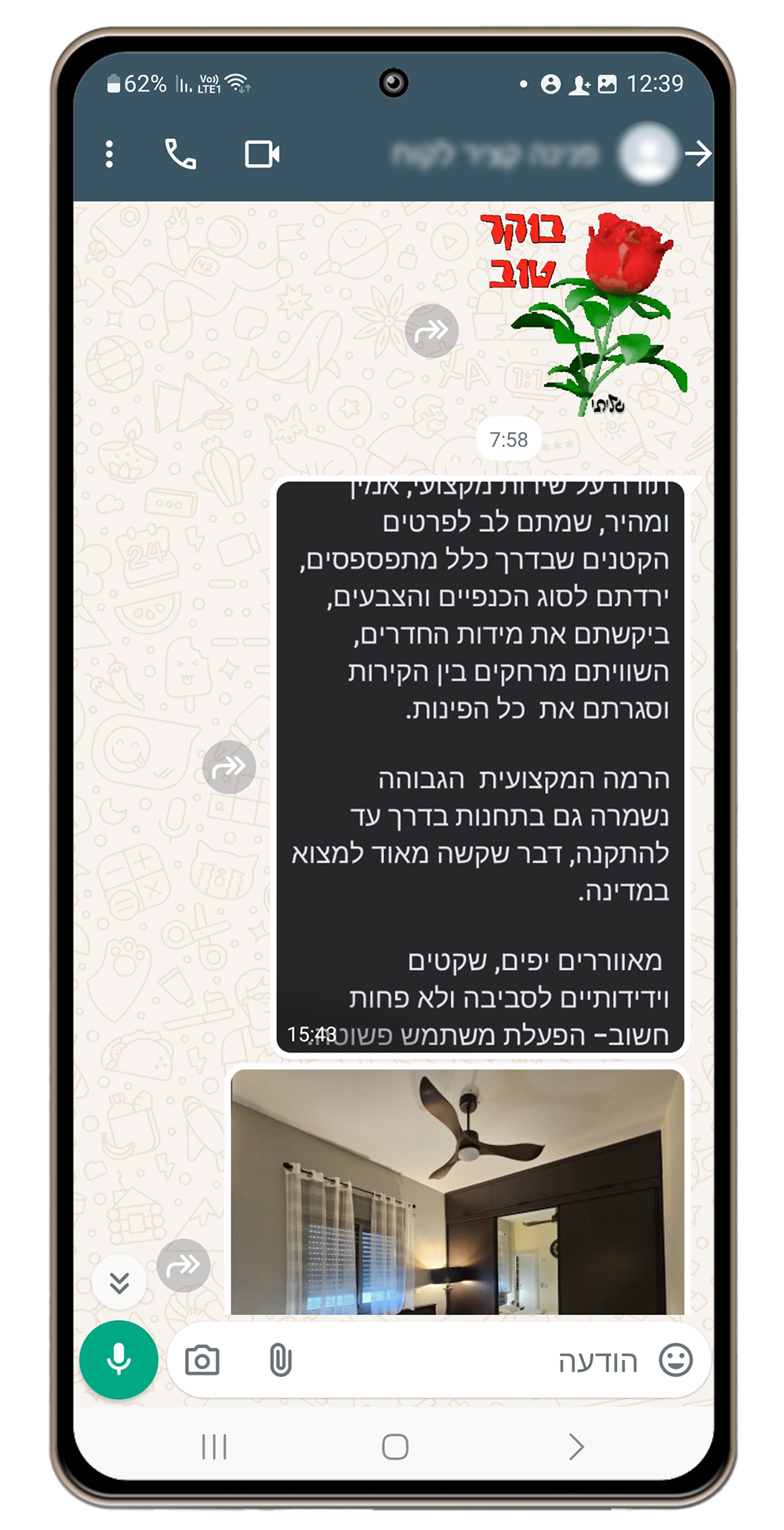Start a voice call with this contact
Image resolution: width=784 pixels, height=1530 pixels.
180,154
